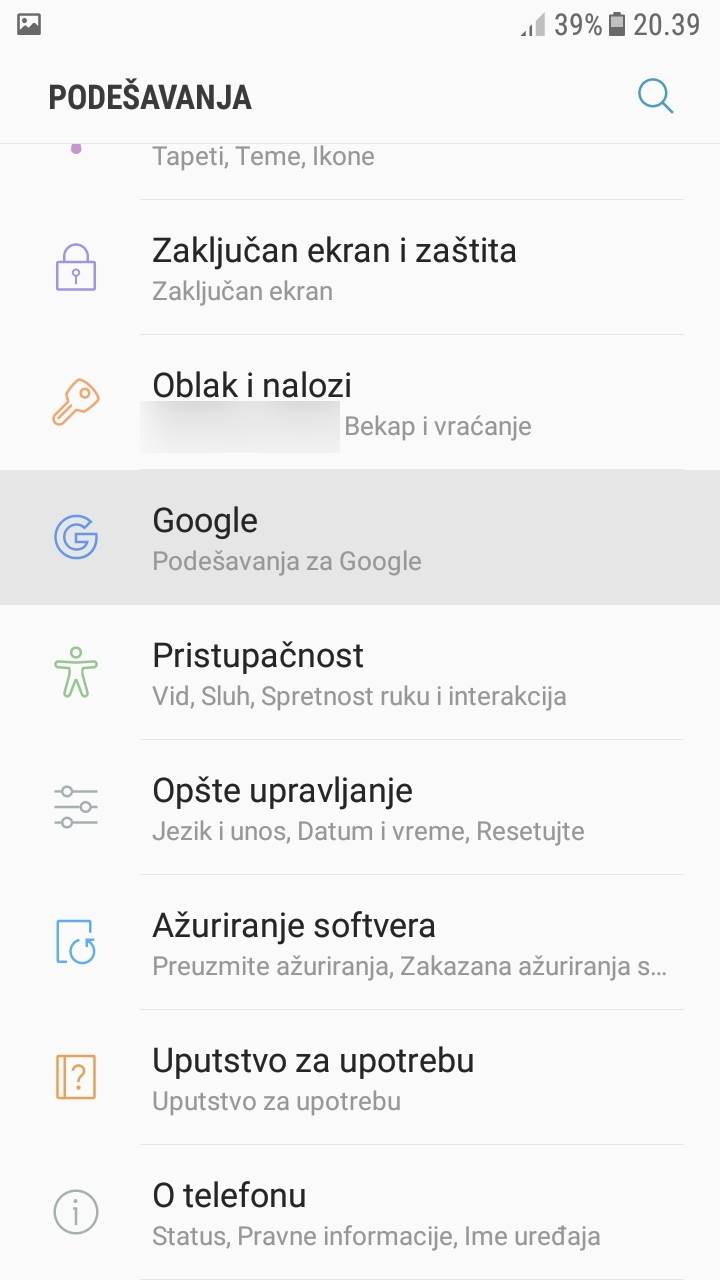Open the Tapeti, Teme, Ikone row
This screenshot has height=1280, width=720.
[360, 160]
